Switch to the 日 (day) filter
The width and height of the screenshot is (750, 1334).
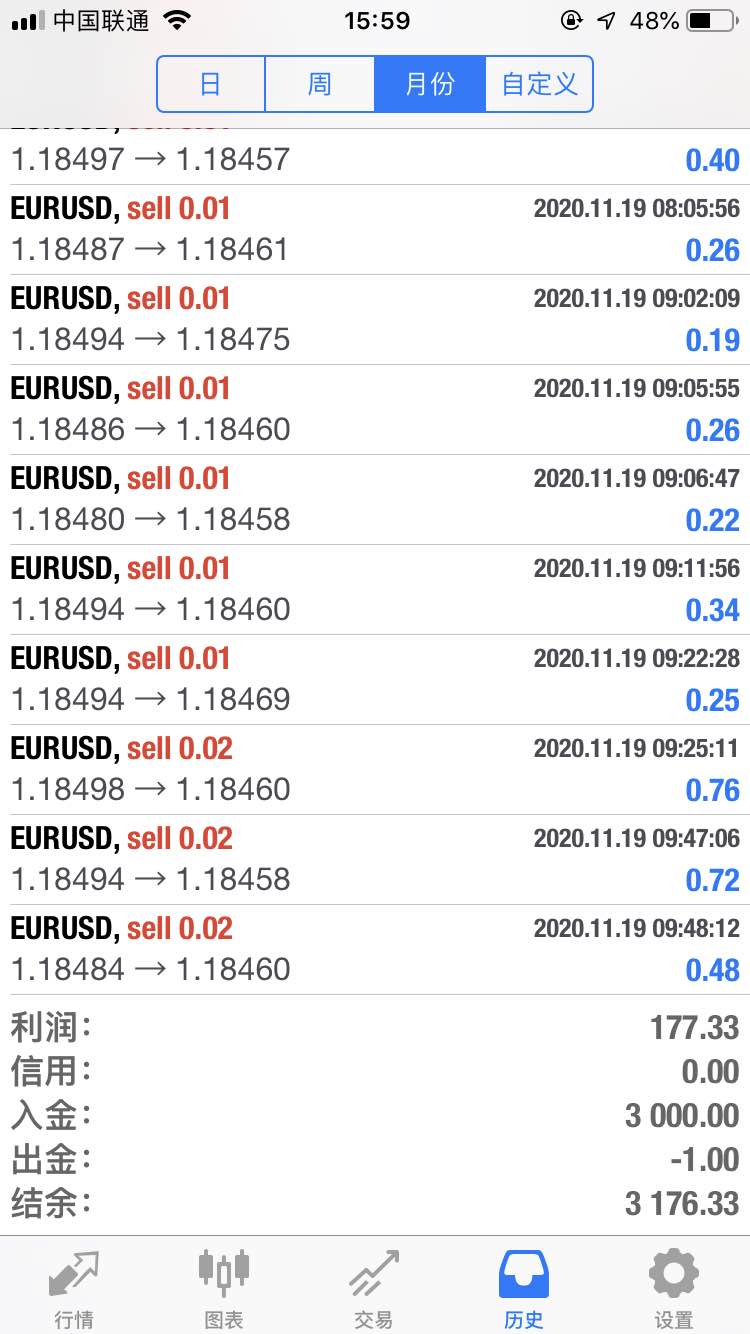[x=211, y=84]
